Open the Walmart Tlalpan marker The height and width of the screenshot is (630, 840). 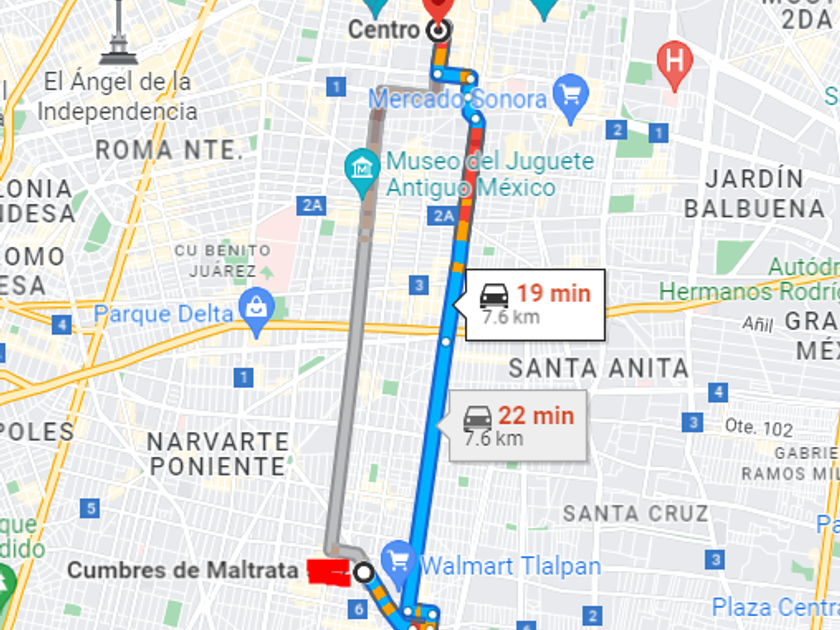pyautogui.click(x=400, y=558)
